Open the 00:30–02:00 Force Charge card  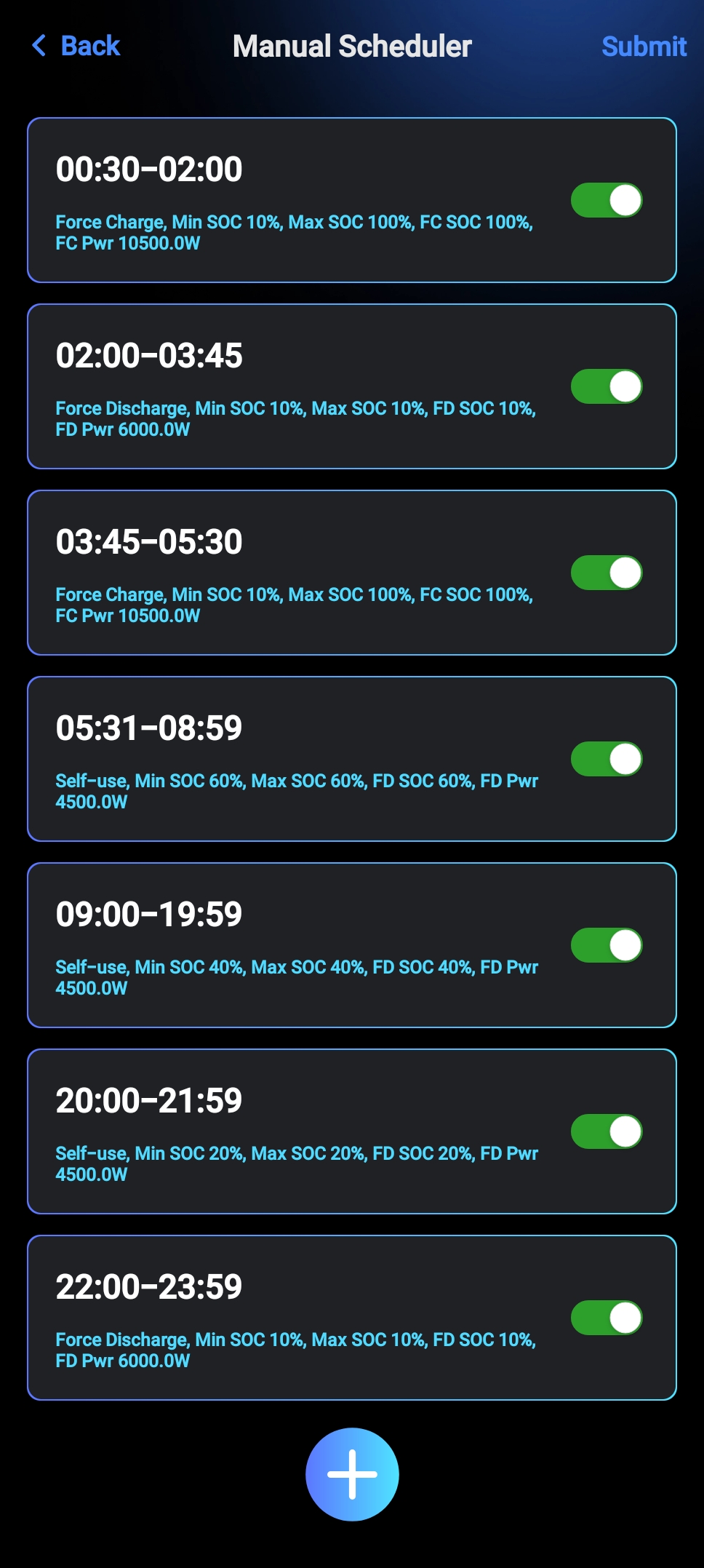[x=291, y=200]
